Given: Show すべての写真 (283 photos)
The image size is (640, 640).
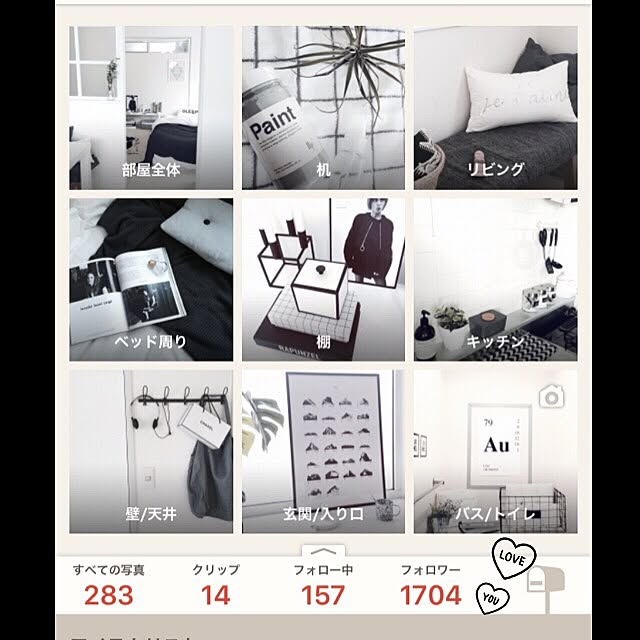Looking at the screenshot, I should (109, 585).
